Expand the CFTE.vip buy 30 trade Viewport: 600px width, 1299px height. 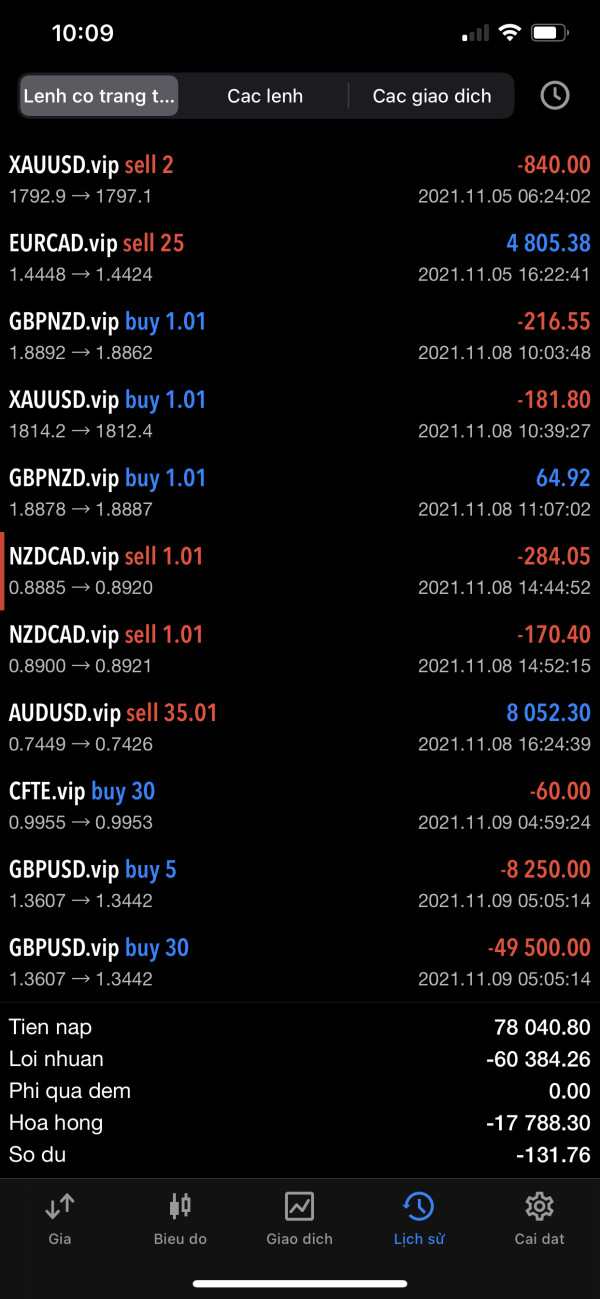[x=300, y=806]
